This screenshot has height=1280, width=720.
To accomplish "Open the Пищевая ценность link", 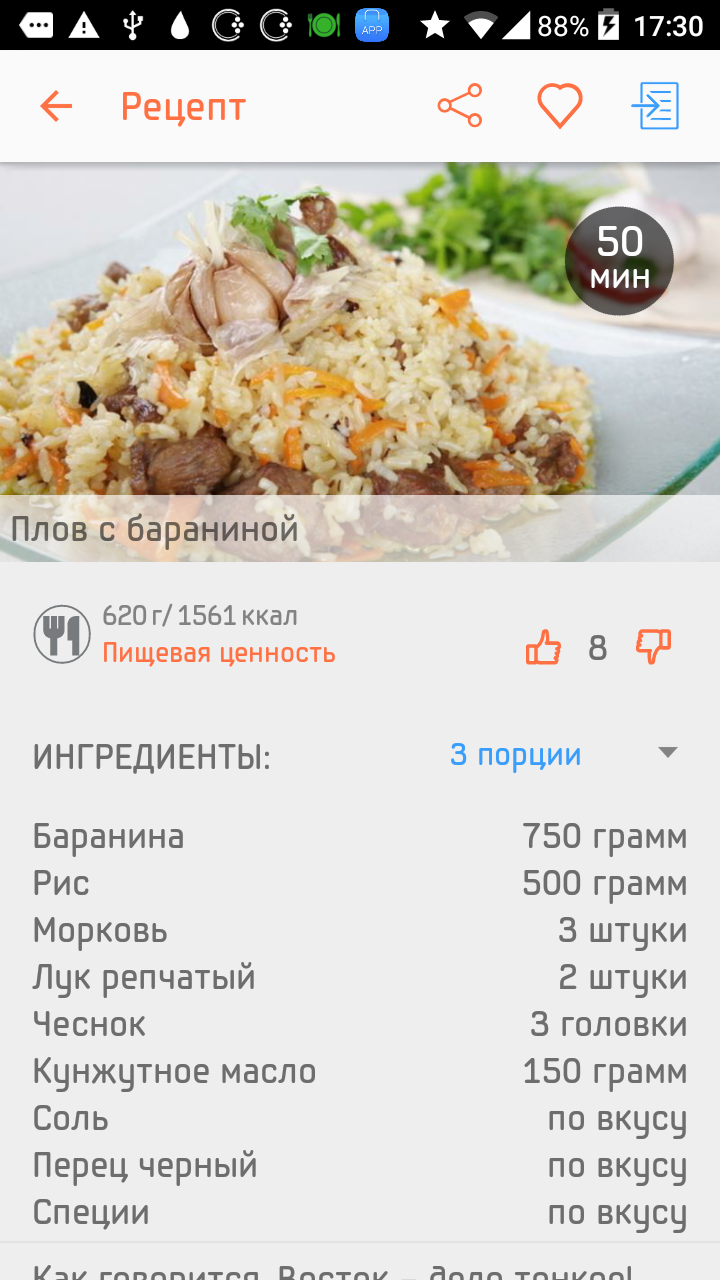I will coord(219,654).
